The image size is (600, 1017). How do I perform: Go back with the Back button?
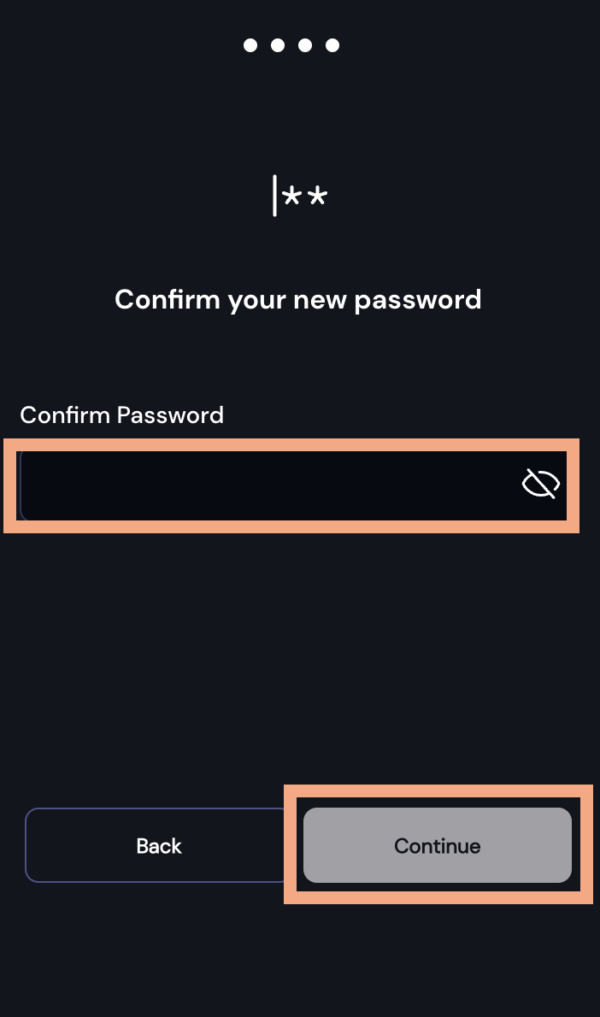click(159, 845)
